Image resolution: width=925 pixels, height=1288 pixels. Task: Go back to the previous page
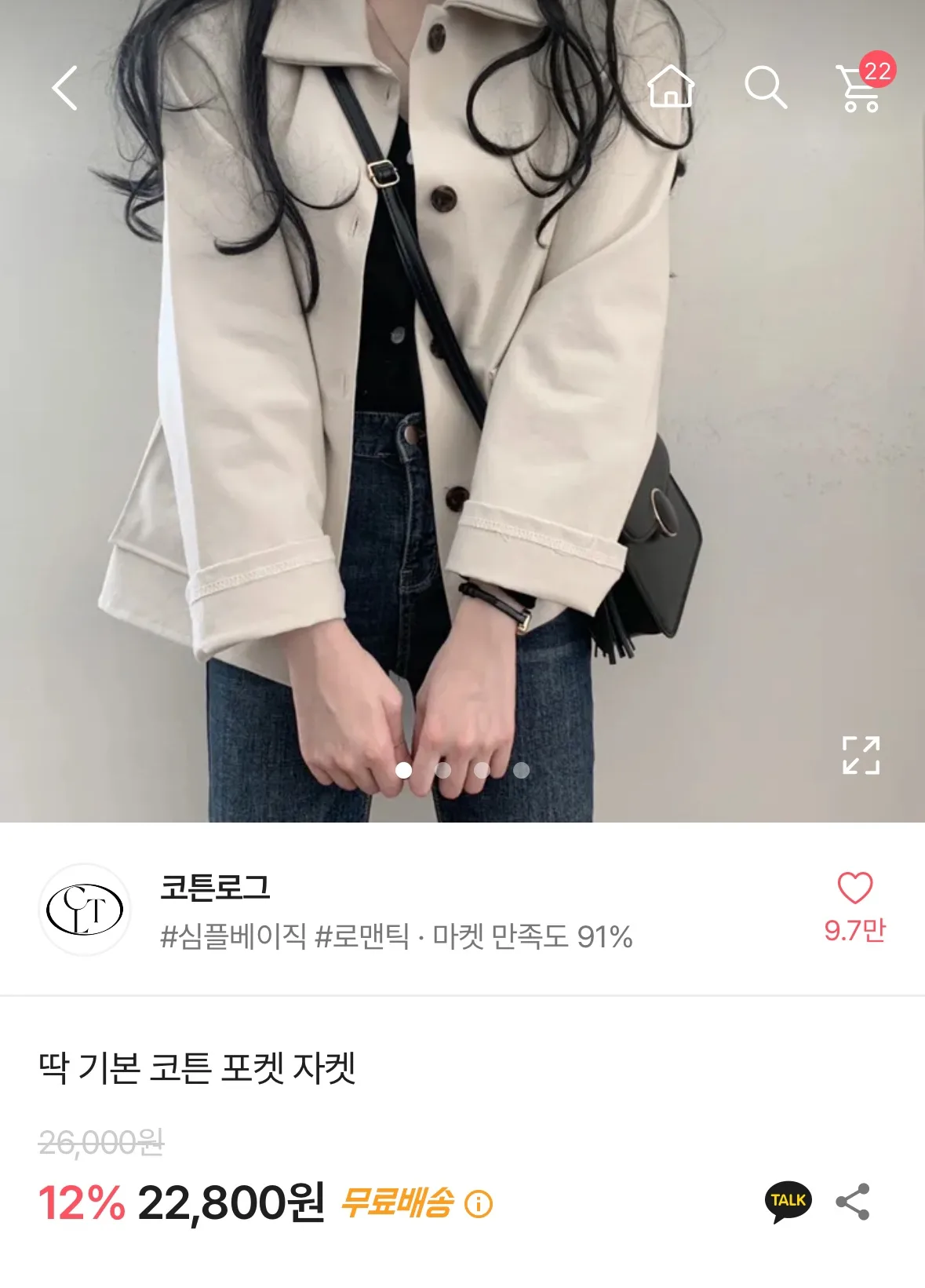coord(64,87)
